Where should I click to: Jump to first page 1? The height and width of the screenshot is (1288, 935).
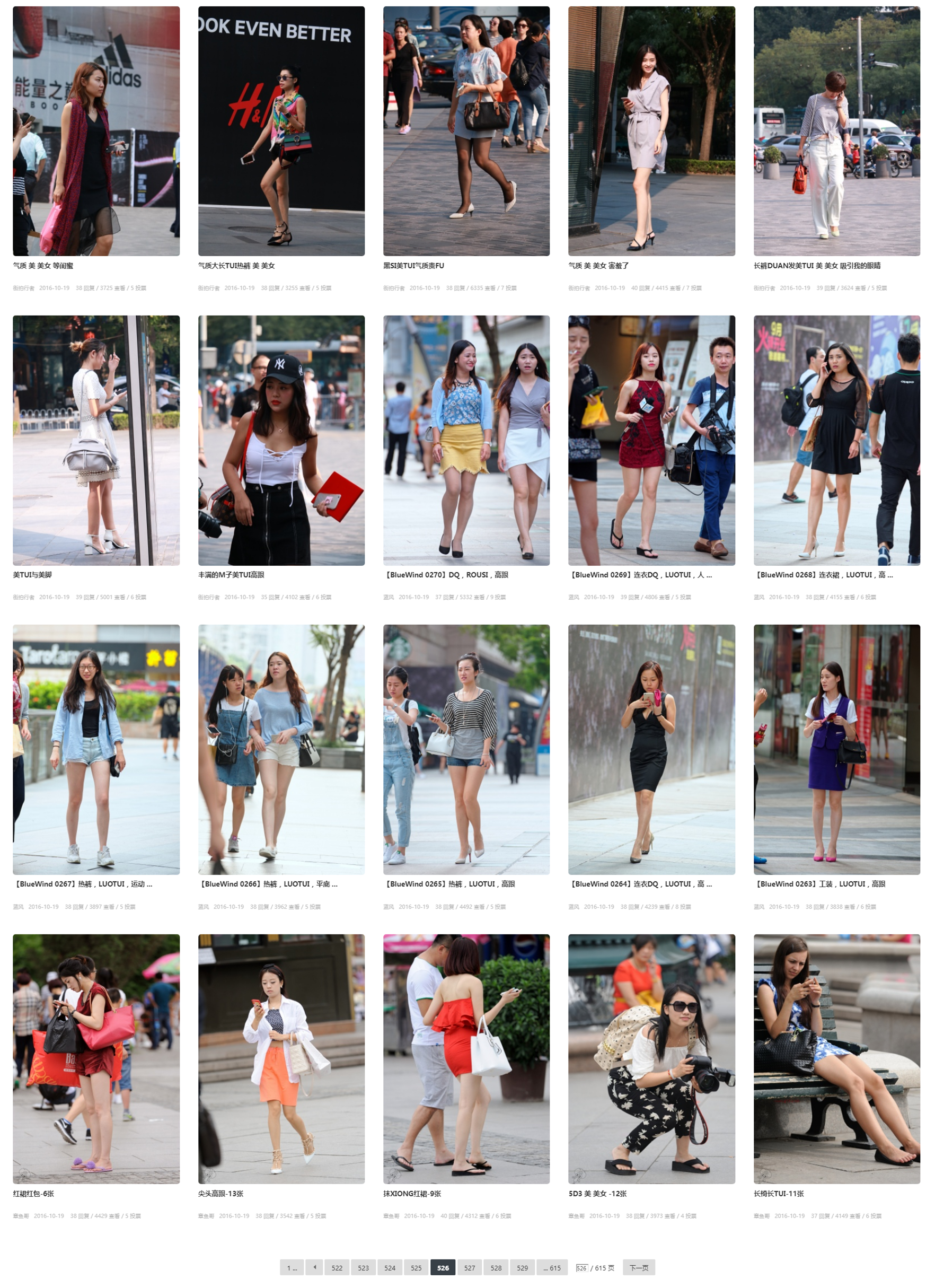tap(292, 1267)
